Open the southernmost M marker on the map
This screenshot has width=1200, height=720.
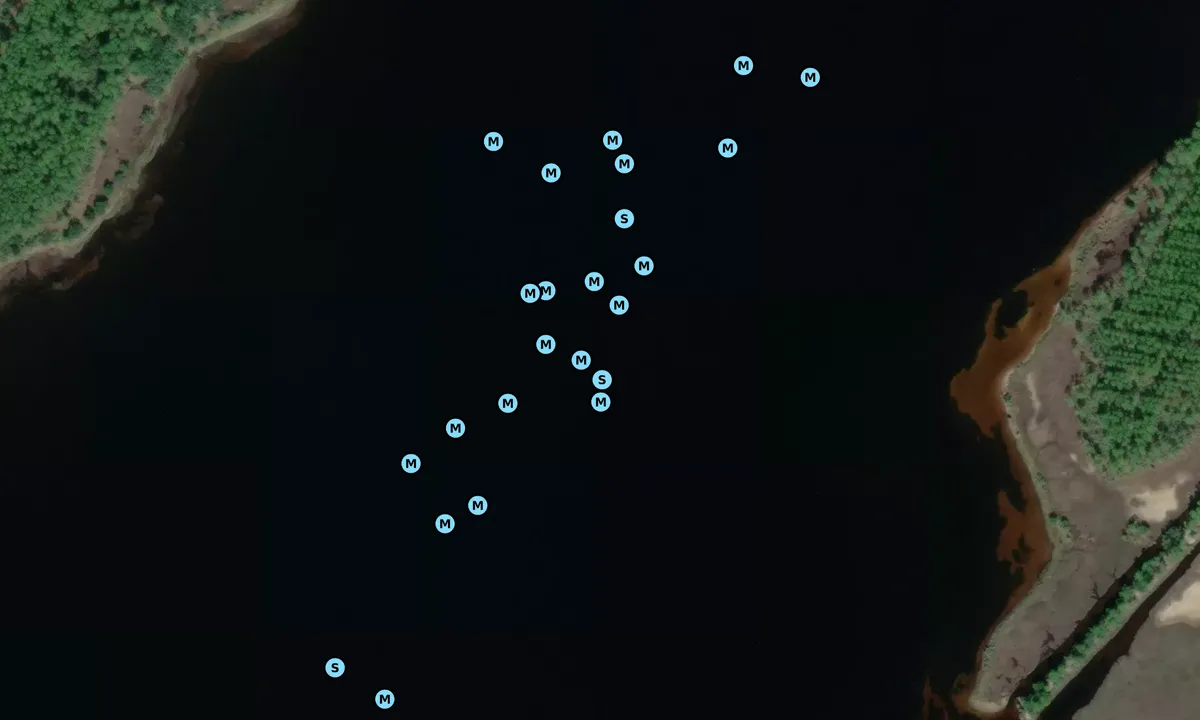pos(385,699)
